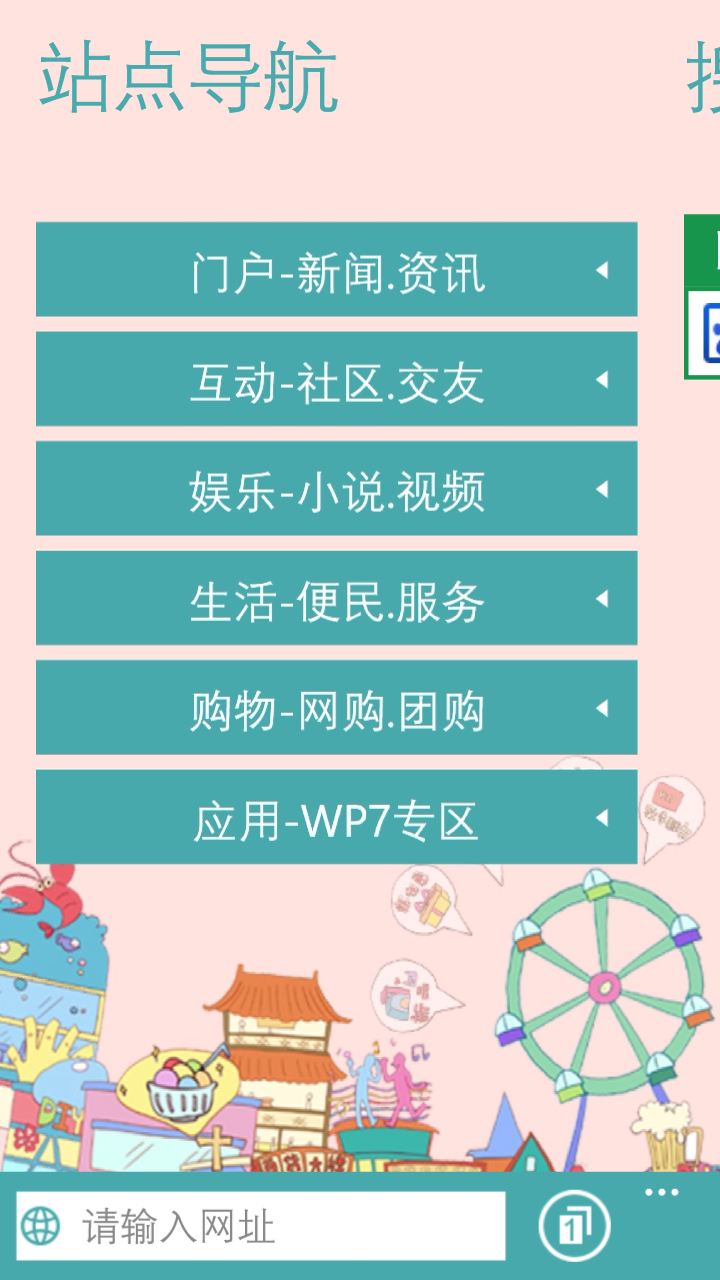This screenshot has width=720, height=1280.
Task: Expand 互动-社区.交友 category
Action: 336,380
